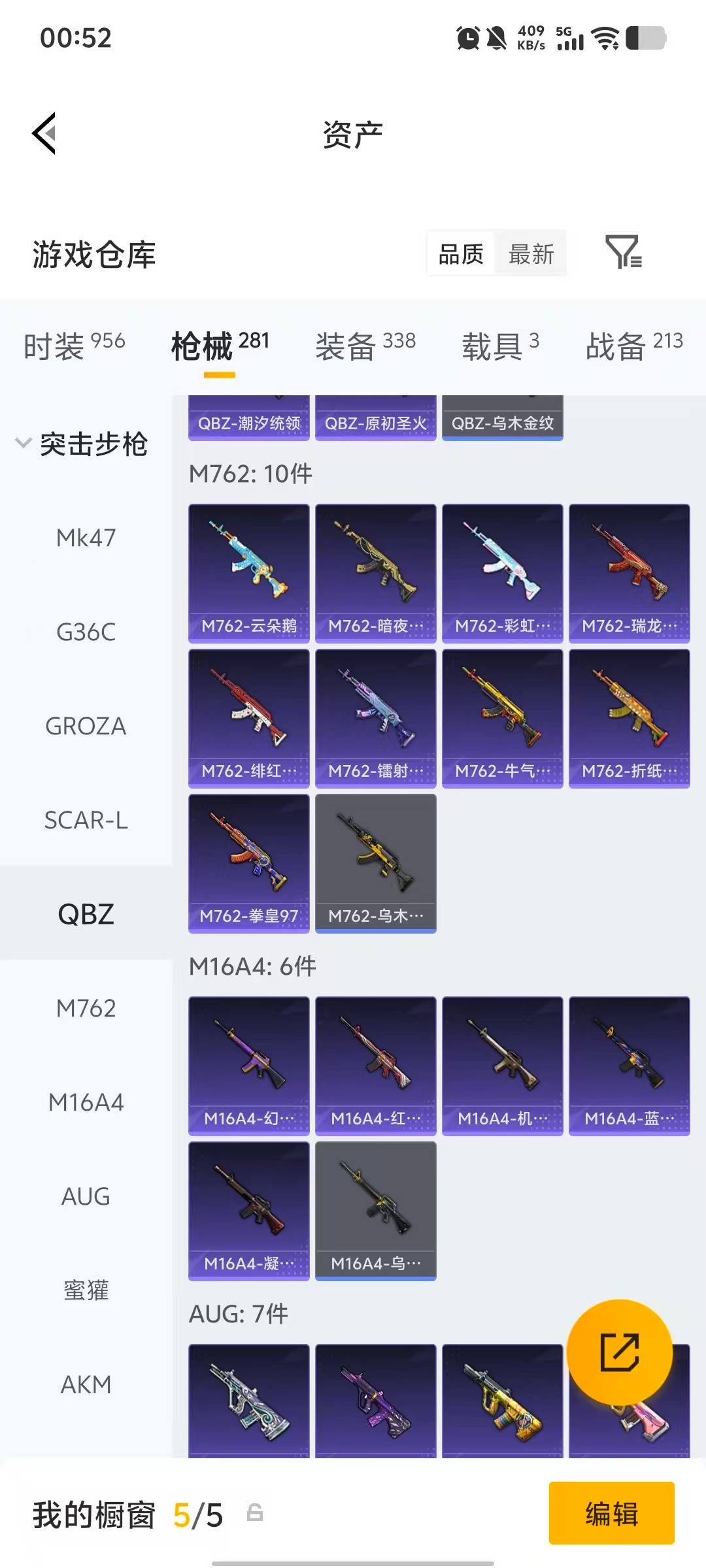Screen dimensions: 706x1568
Task: Sort inventory by 品质
Action: coord(461,254)
